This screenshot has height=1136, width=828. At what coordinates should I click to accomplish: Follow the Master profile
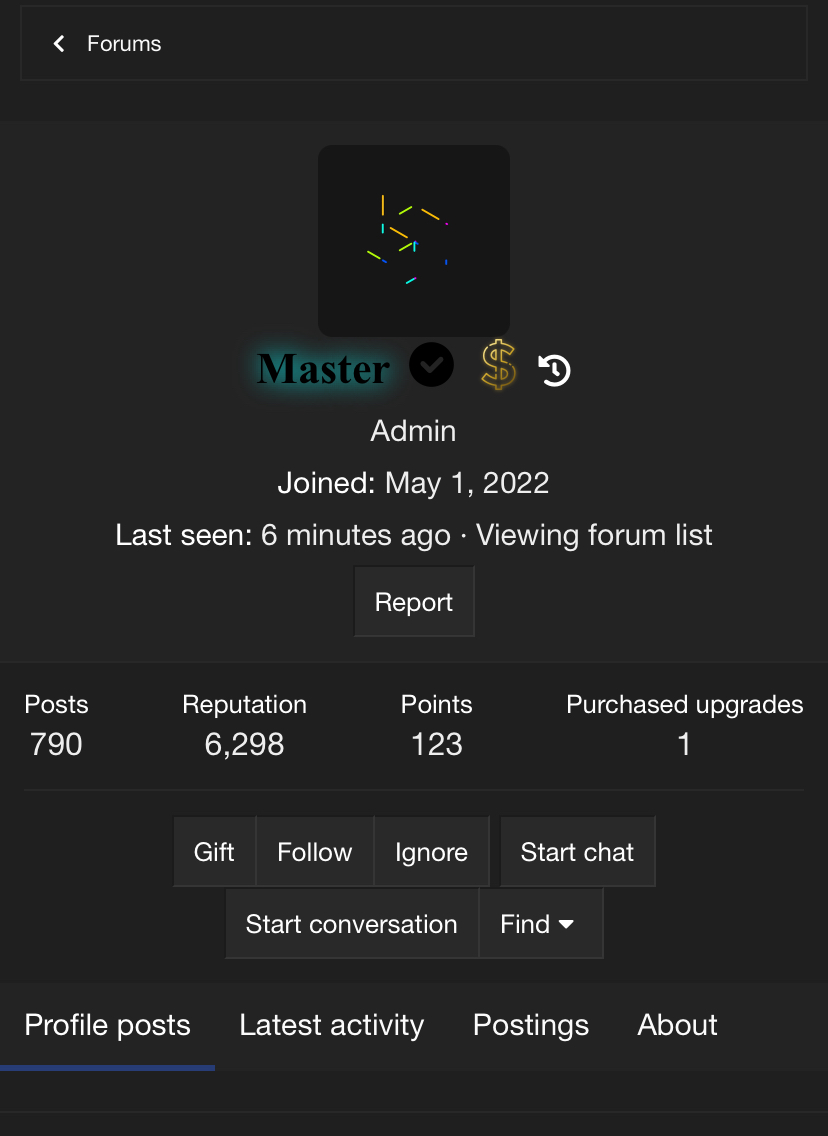pyautogui.click(x=314, y=852)
